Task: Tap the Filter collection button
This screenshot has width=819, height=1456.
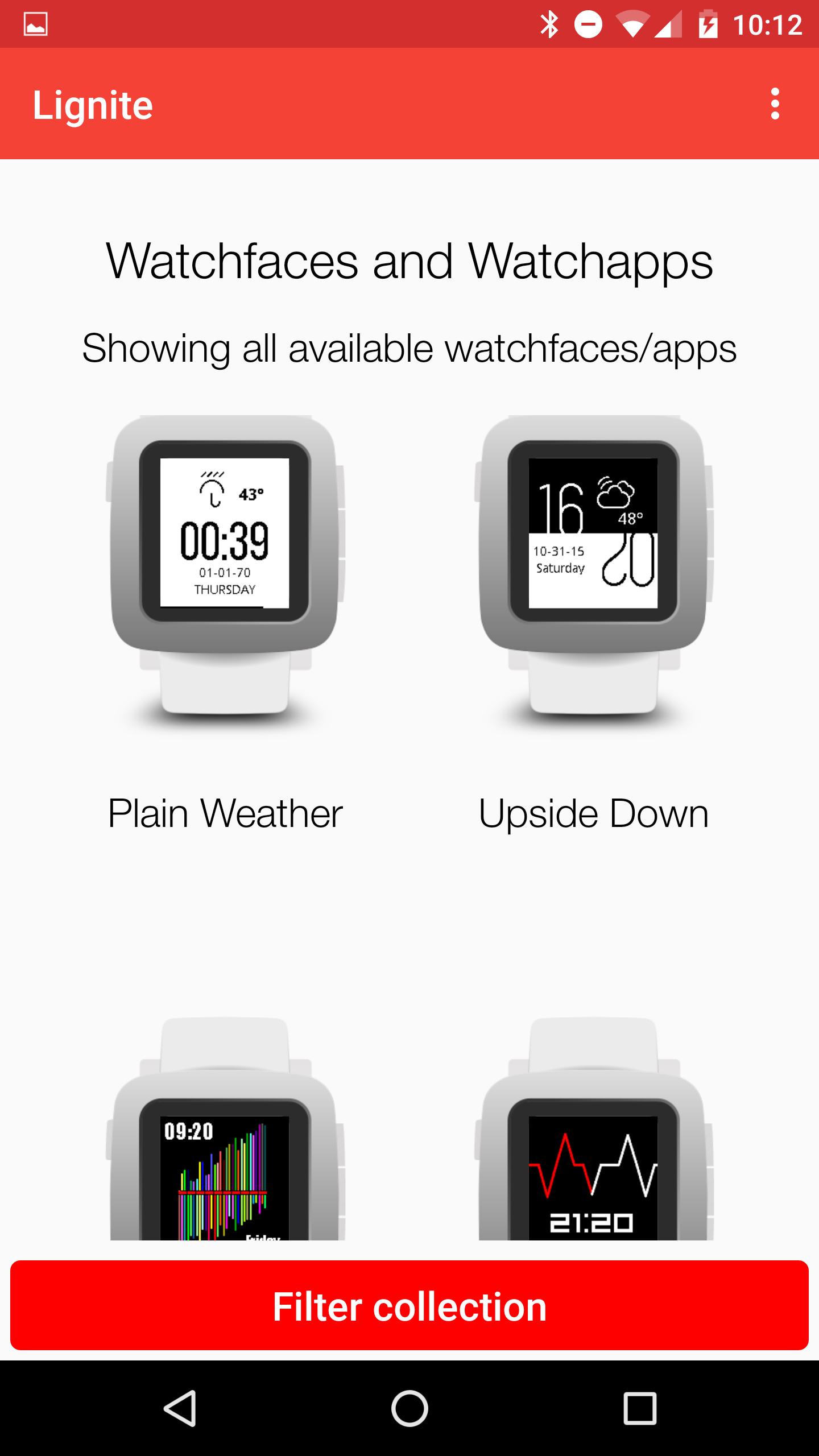Action: click(409, 1306)
